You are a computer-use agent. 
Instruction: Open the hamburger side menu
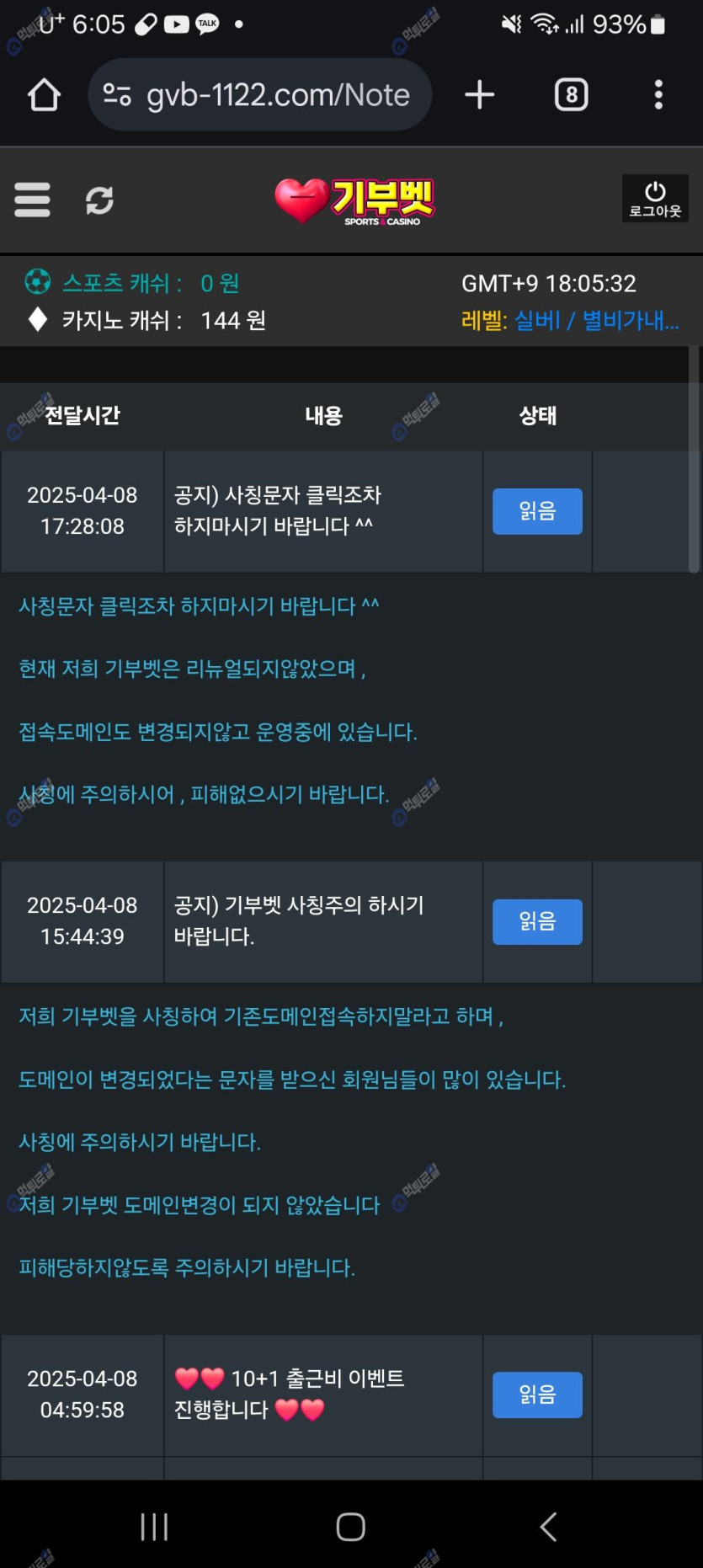click(32, 200)
